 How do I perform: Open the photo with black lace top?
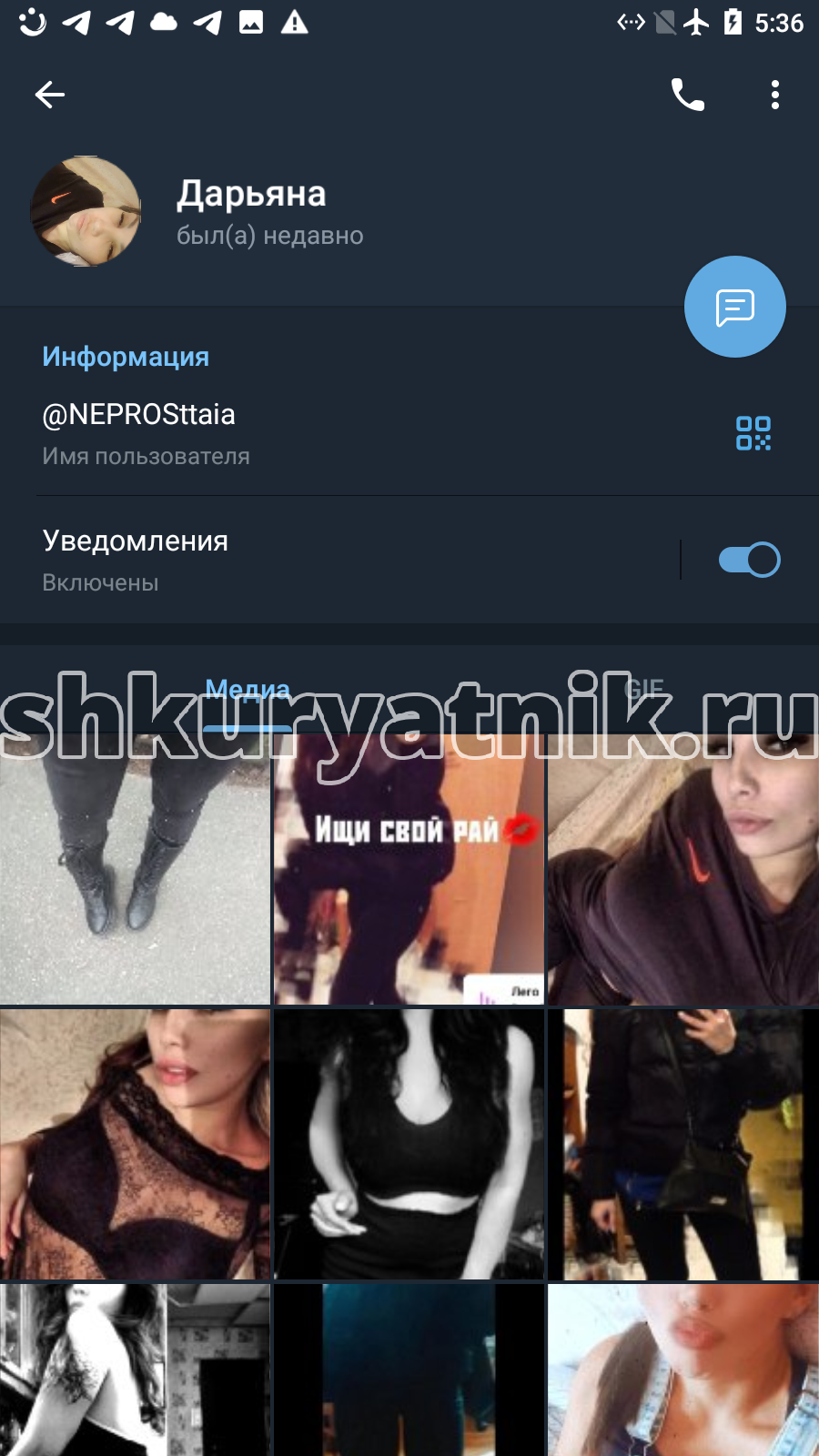coord(135,1144)
